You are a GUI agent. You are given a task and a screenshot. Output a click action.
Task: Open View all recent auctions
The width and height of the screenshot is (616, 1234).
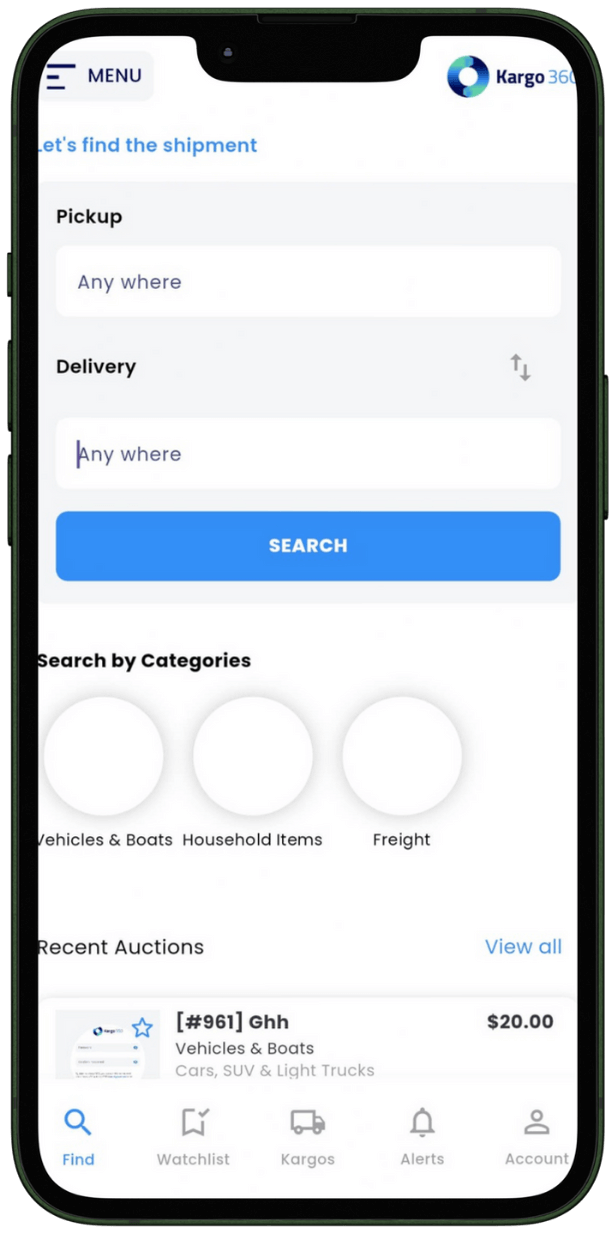523,947
